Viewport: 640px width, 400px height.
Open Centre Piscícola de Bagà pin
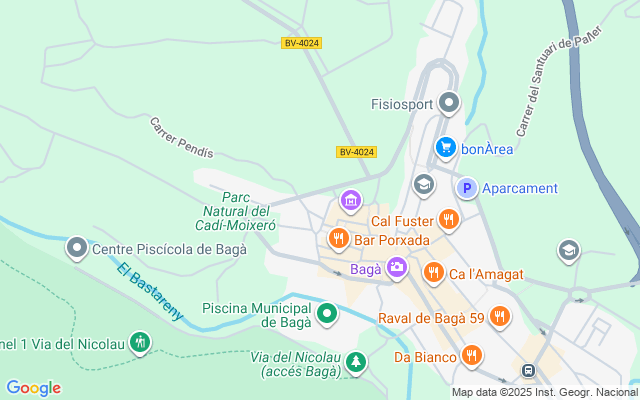pyautogui.click(x=76, y=247)
